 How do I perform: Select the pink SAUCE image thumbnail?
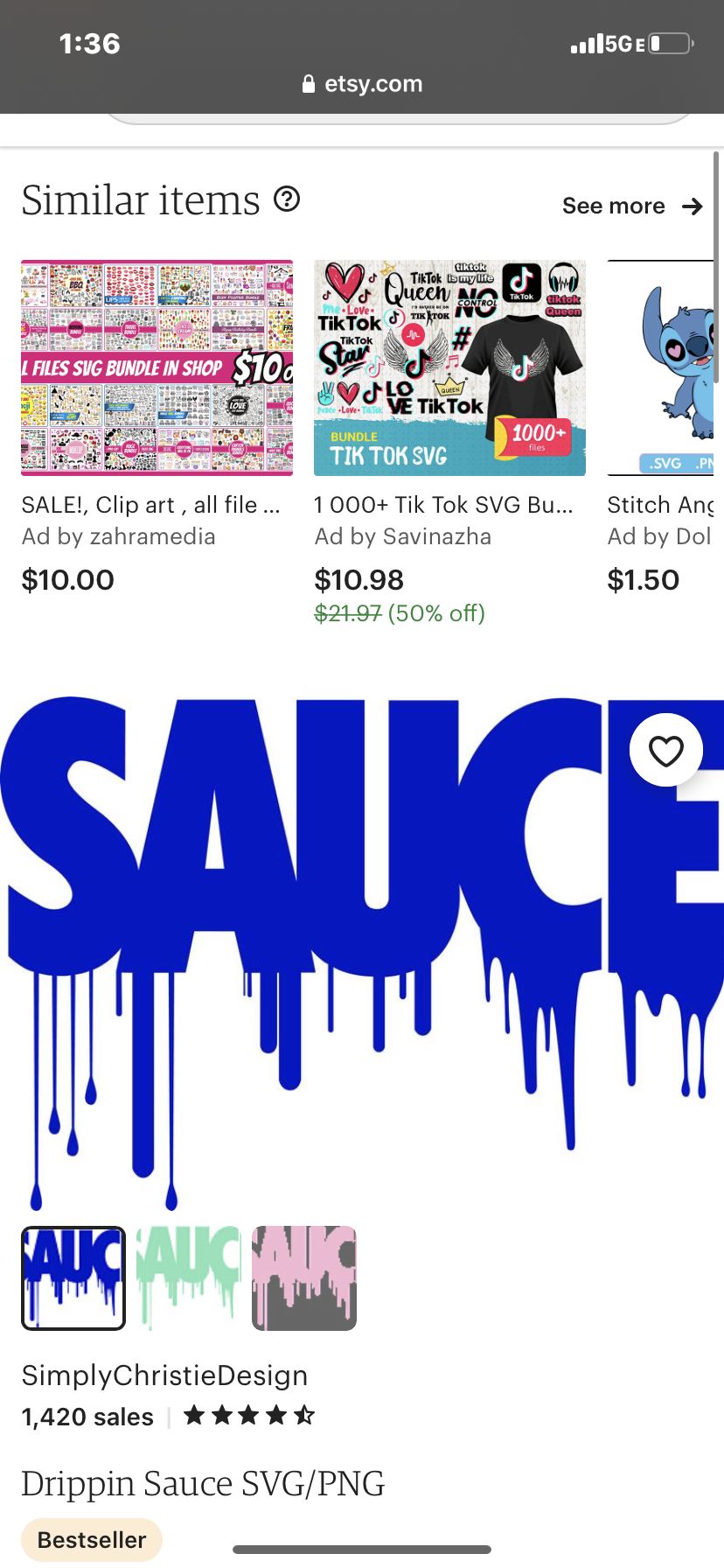pyautogui.click(x=304, y=1277)
